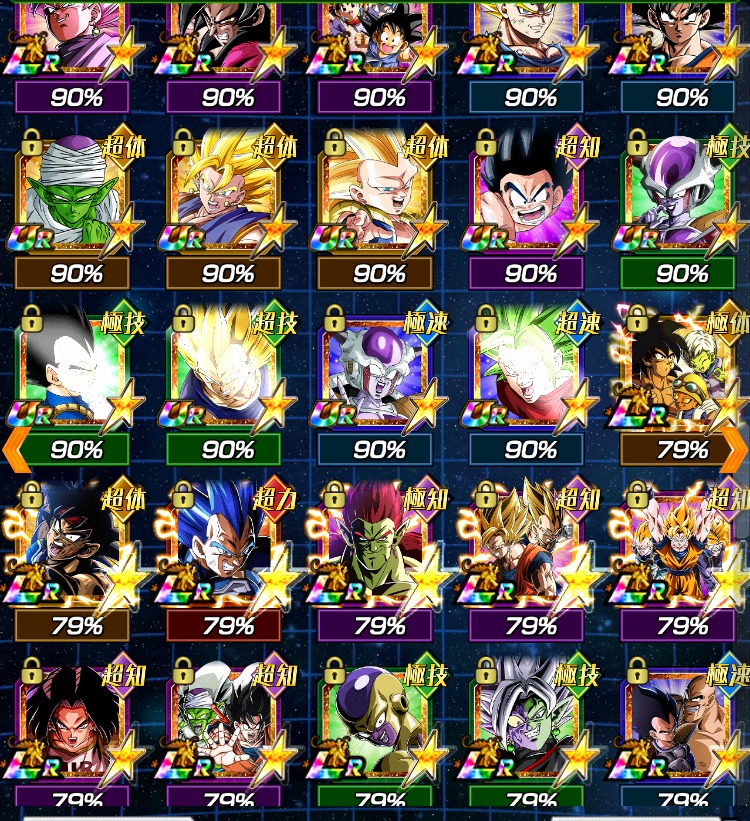Go to the next page with the right arrow
The height and width of the screenshot is (821, 750).
[735, 451]
